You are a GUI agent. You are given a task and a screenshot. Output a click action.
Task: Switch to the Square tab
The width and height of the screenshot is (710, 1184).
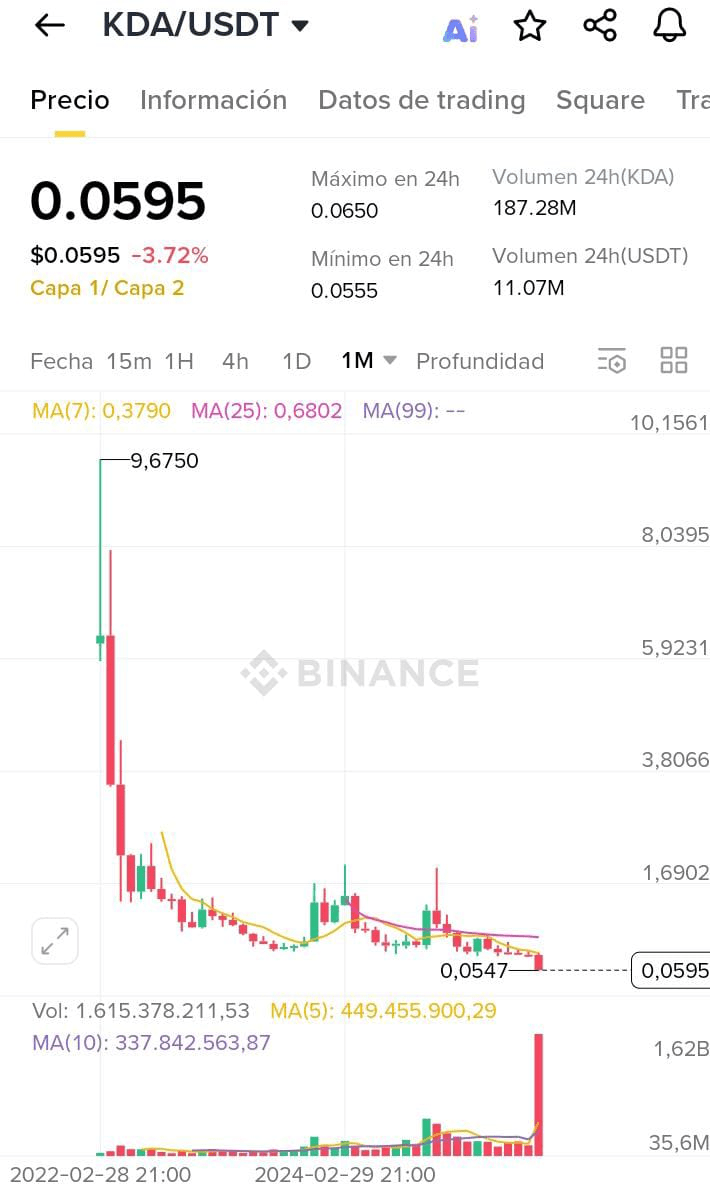click(x=600, y=100)
